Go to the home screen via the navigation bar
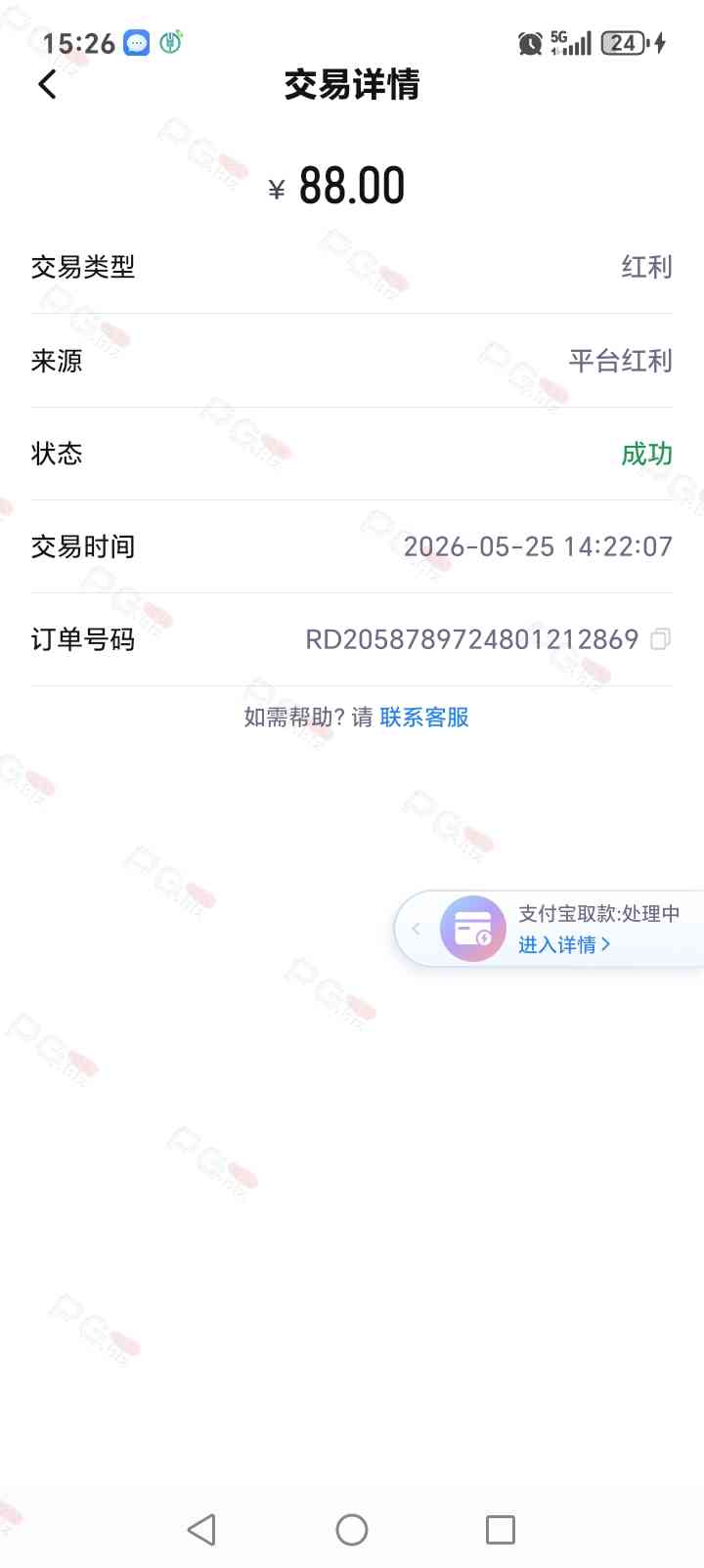Screen dimensions: 704x1568 point(352,1529)
